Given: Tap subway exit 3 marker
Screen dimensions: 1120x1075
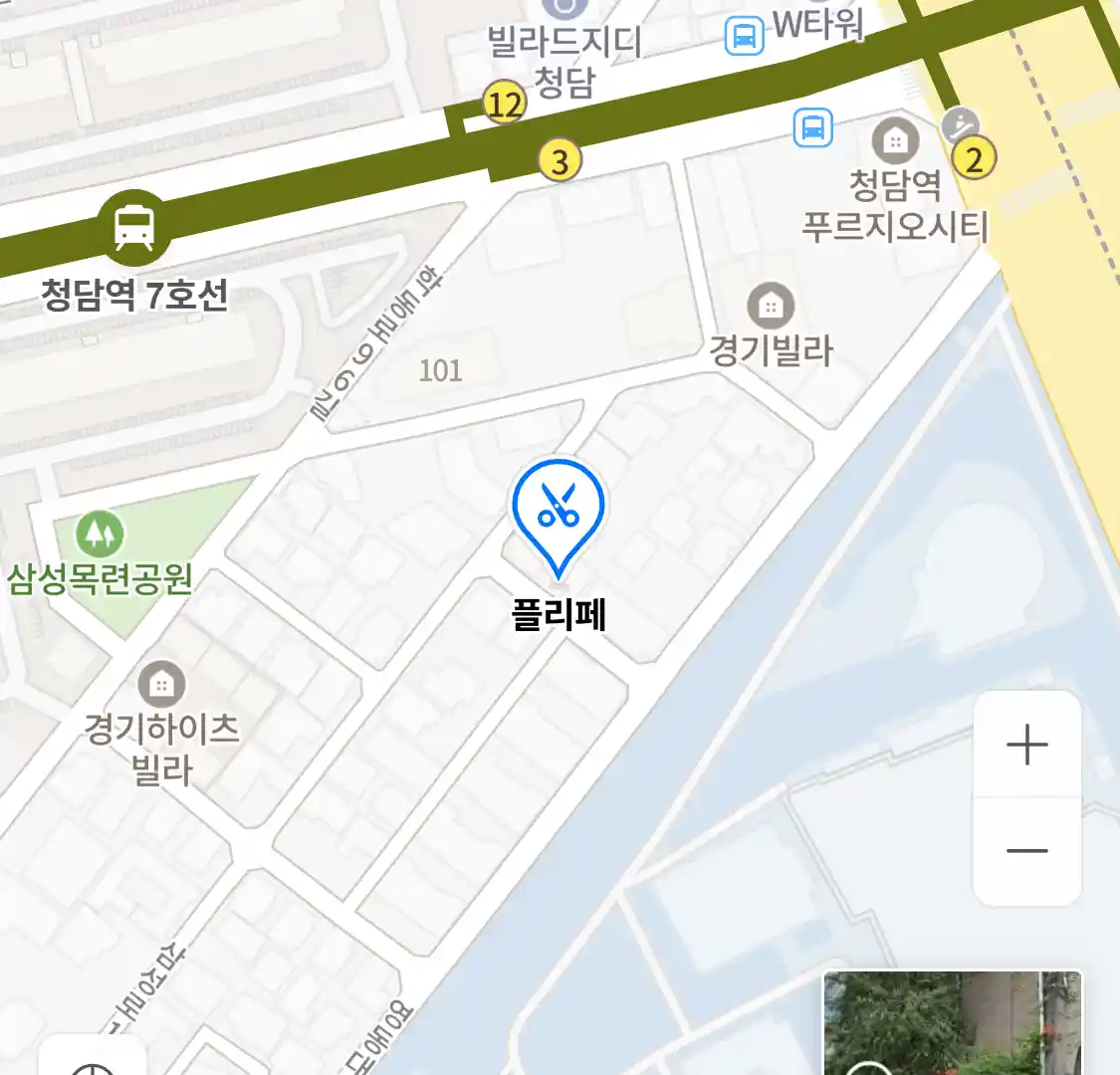Looking at the screenshot, I should 560,160.
